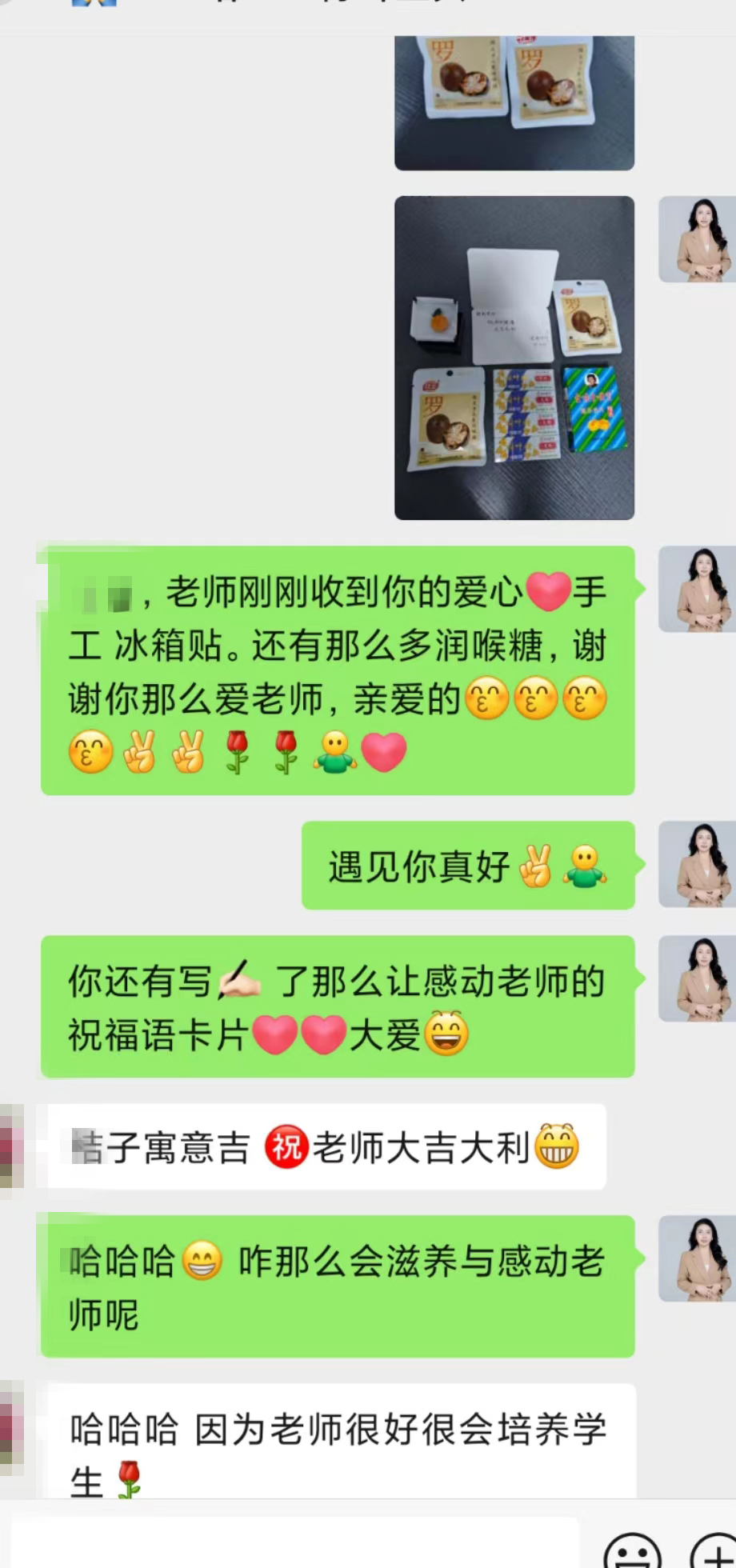Open the photo showing the card and candy packs
The width and height of the screenshot is (736, 1568).
point(514,358)
